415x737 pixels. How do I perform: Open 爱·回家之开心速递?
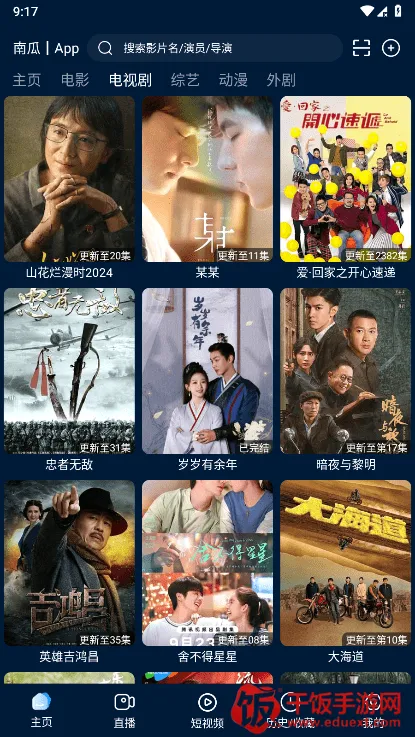point(345,179)
